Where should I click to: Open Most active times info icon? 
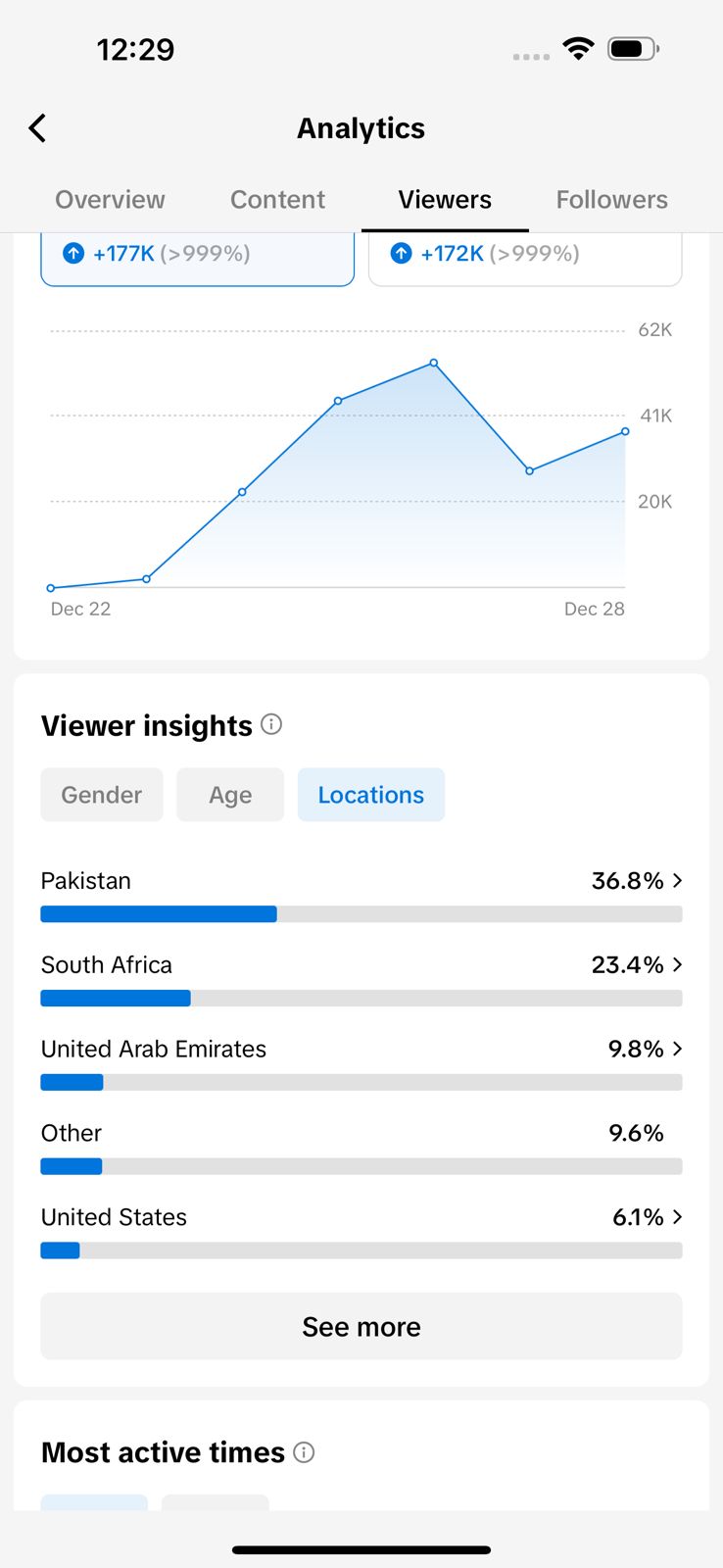tap(304, 1452)
